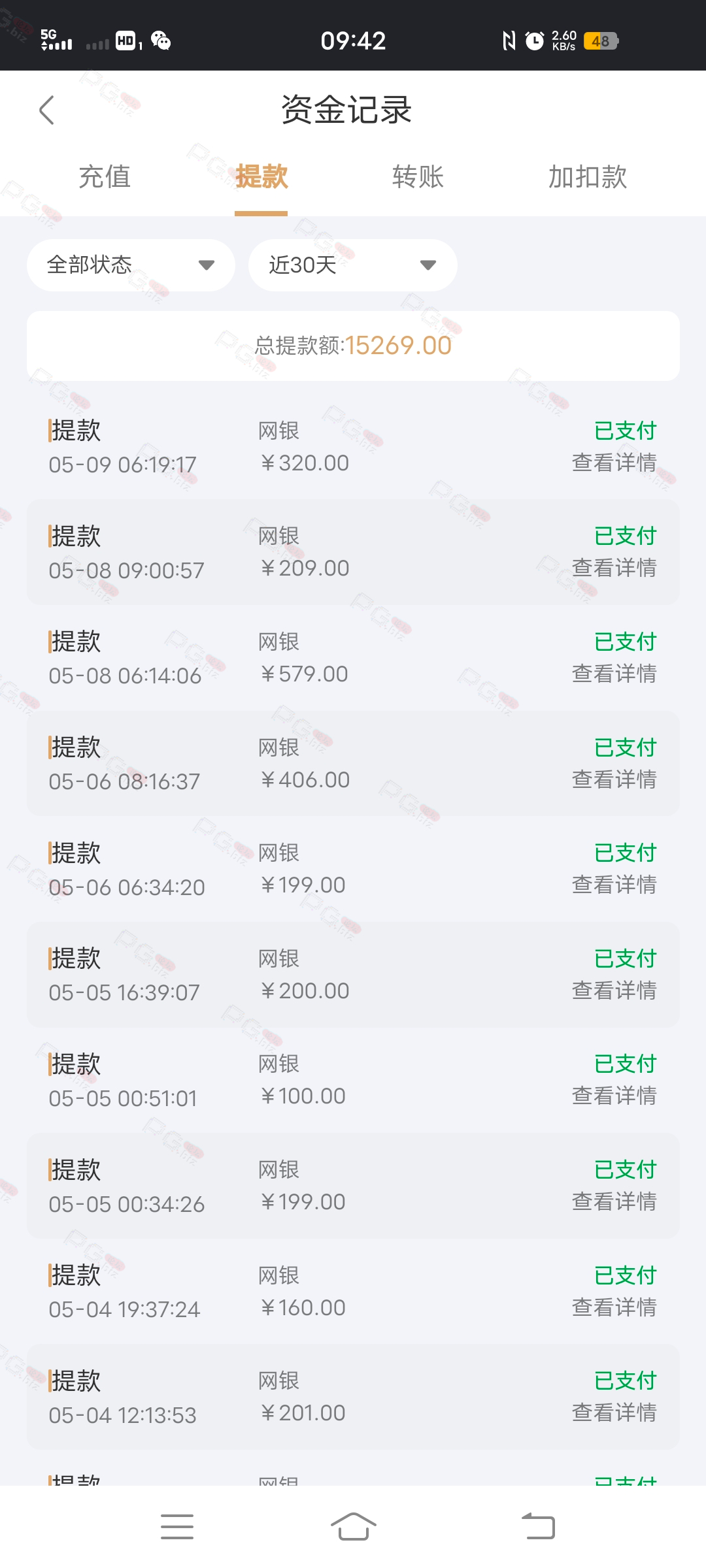Open 查看详情 for ¥579.00 withdrawal
The image size is (706, 1568).
614,674
